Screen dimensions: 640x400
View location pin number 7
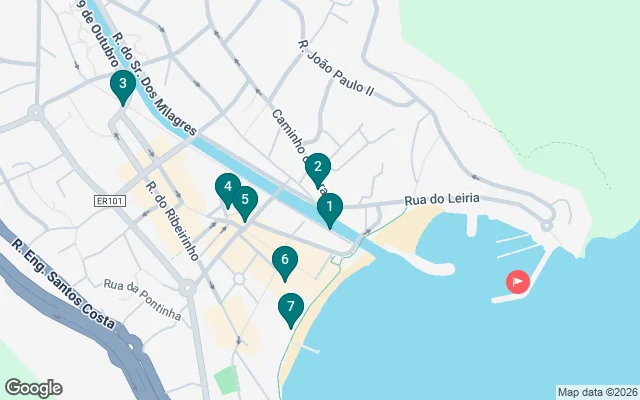290,308
